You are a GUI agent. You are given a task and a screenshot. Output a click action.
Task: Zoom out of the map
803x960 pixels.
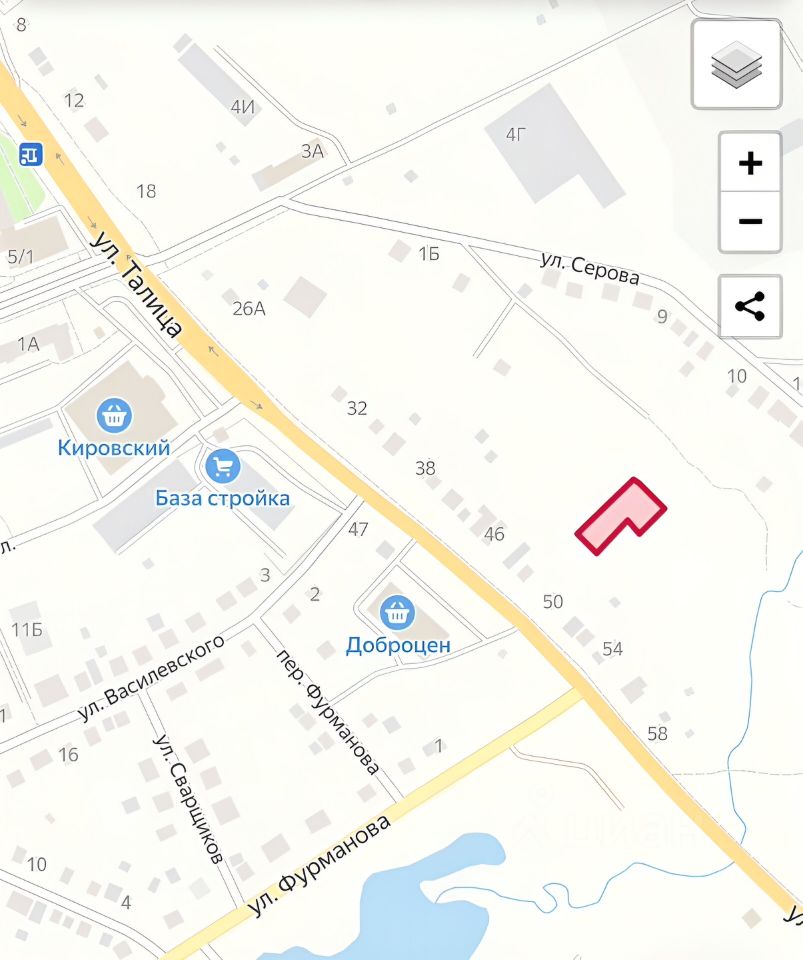pyautogui.click(x=750, y=221)
